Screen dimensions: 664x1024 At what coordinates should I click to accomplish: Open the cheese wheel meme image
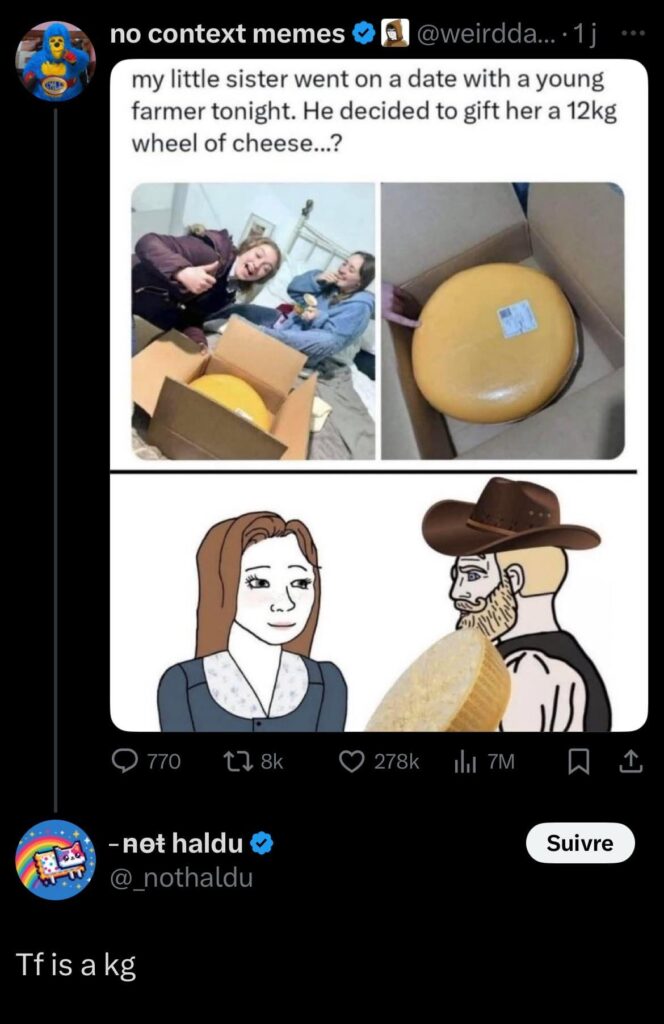pyautogui.click(x=378, y=395)
